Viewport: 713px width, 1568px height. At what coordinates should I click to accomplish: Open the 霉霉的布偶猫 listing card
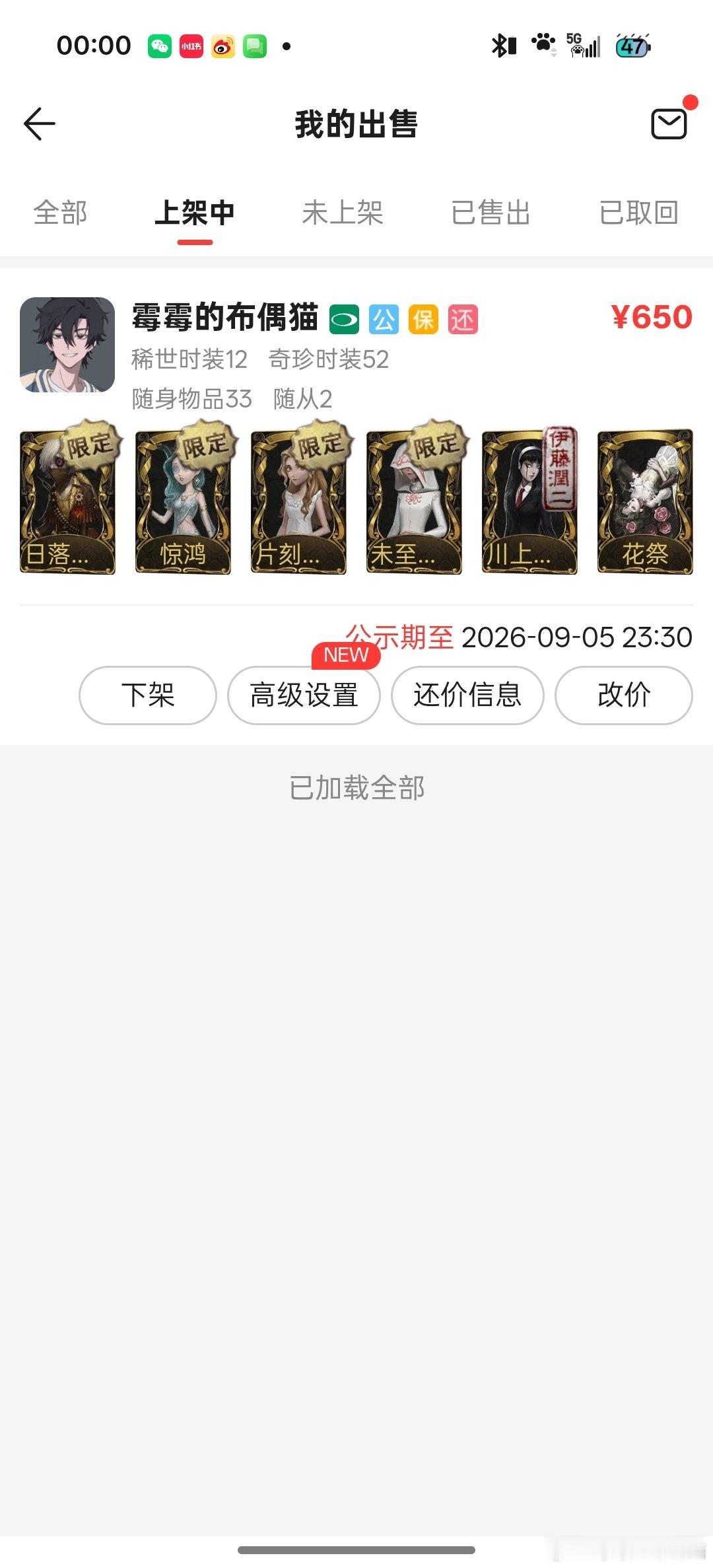(356, 436)
